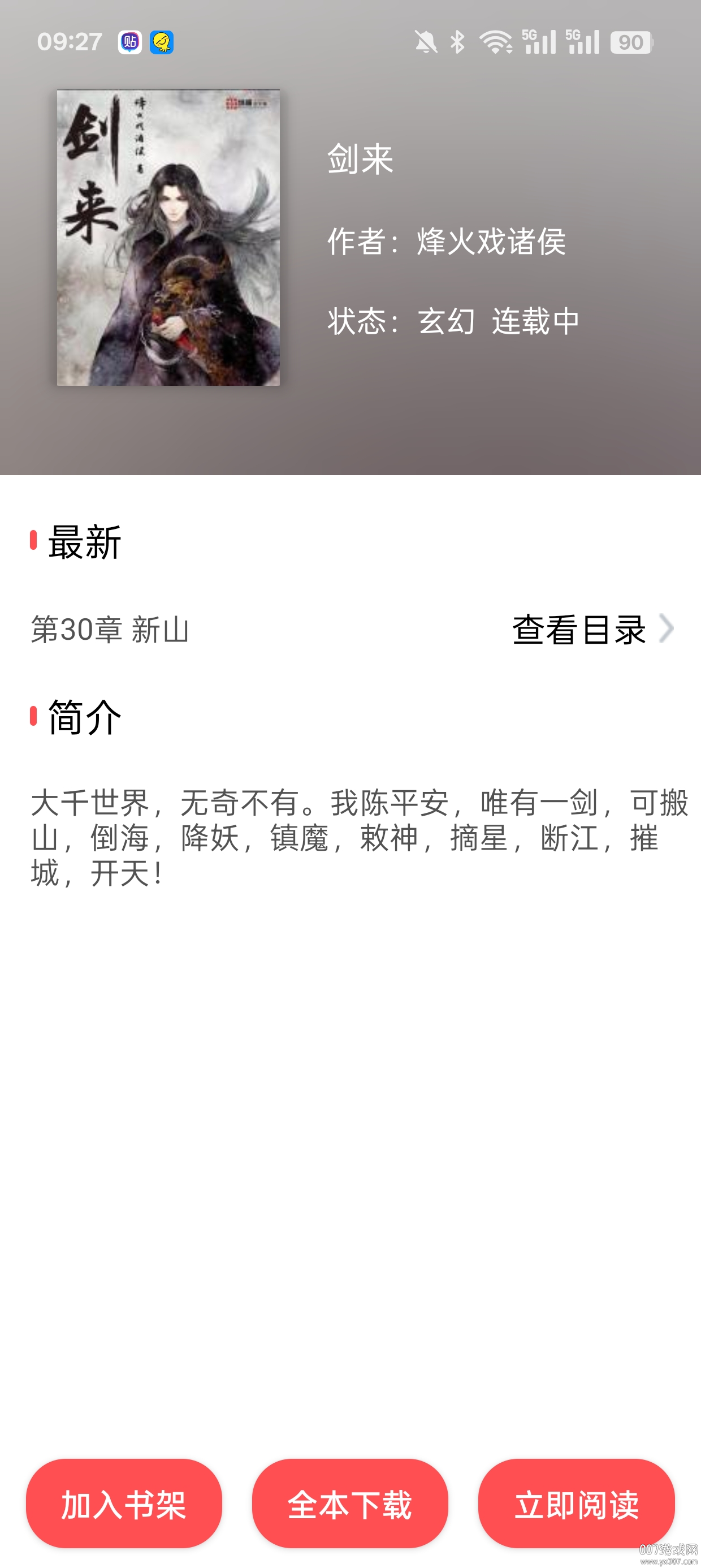Screen dimensions: 701x1568
Task: Tap the status clock showing 09:27
Action: tap(70, 41)
